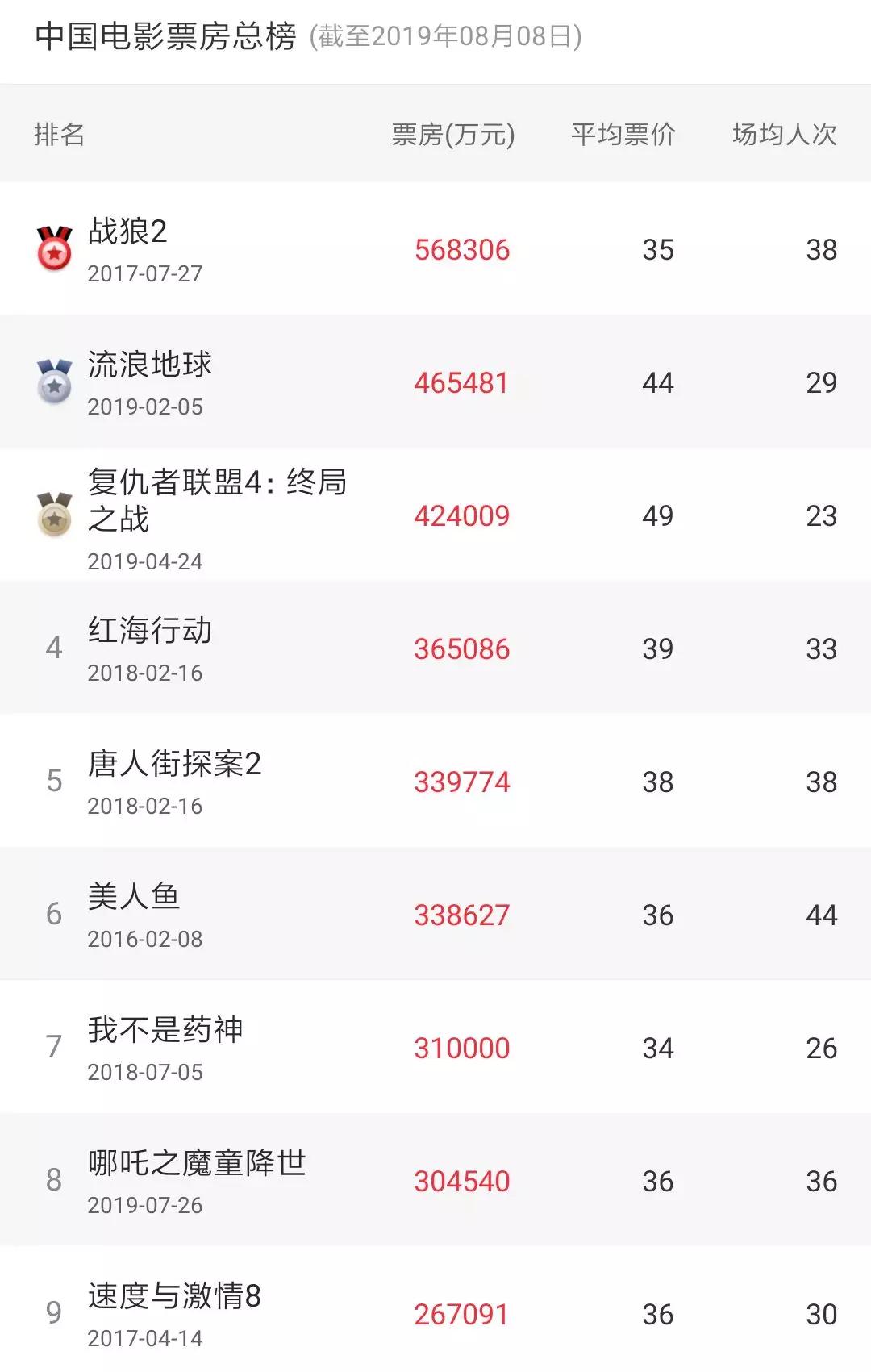Tap the 速度与激情8 row
This screenshot has width=871, height=1372.
click(174, 1297)
